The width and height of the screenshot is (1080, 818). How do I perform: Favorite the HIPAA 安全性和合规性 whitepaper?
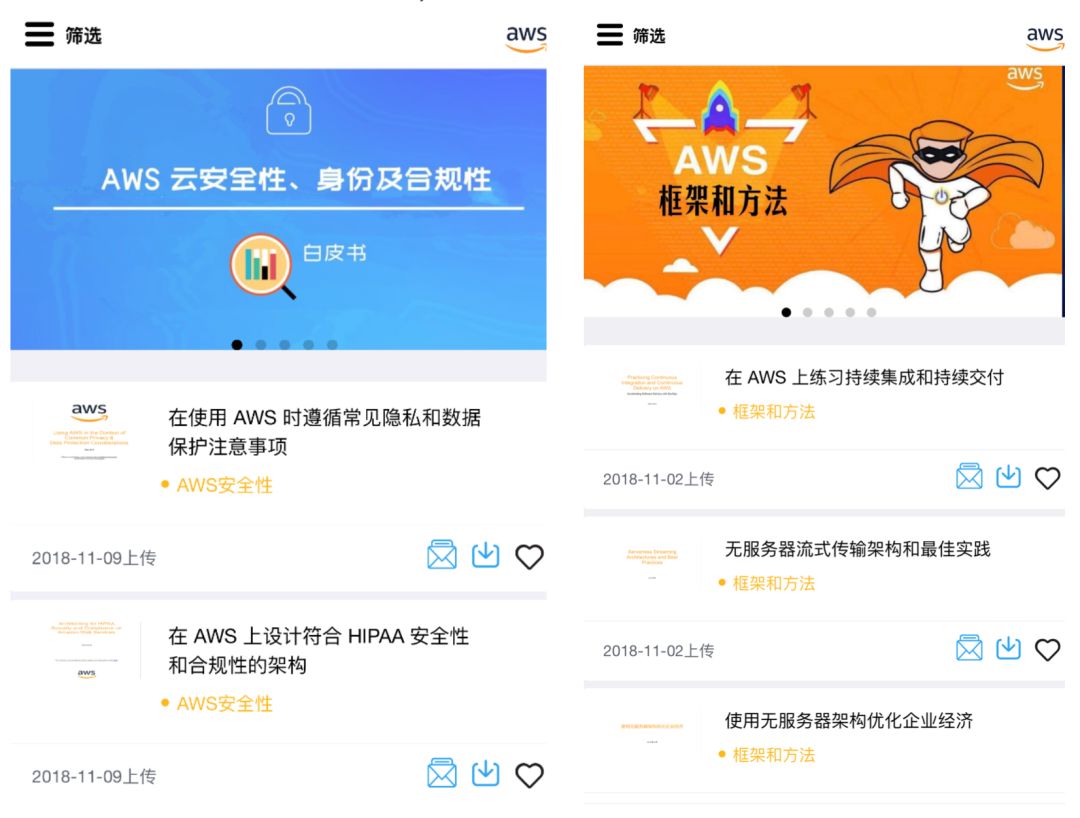[529, 775]
